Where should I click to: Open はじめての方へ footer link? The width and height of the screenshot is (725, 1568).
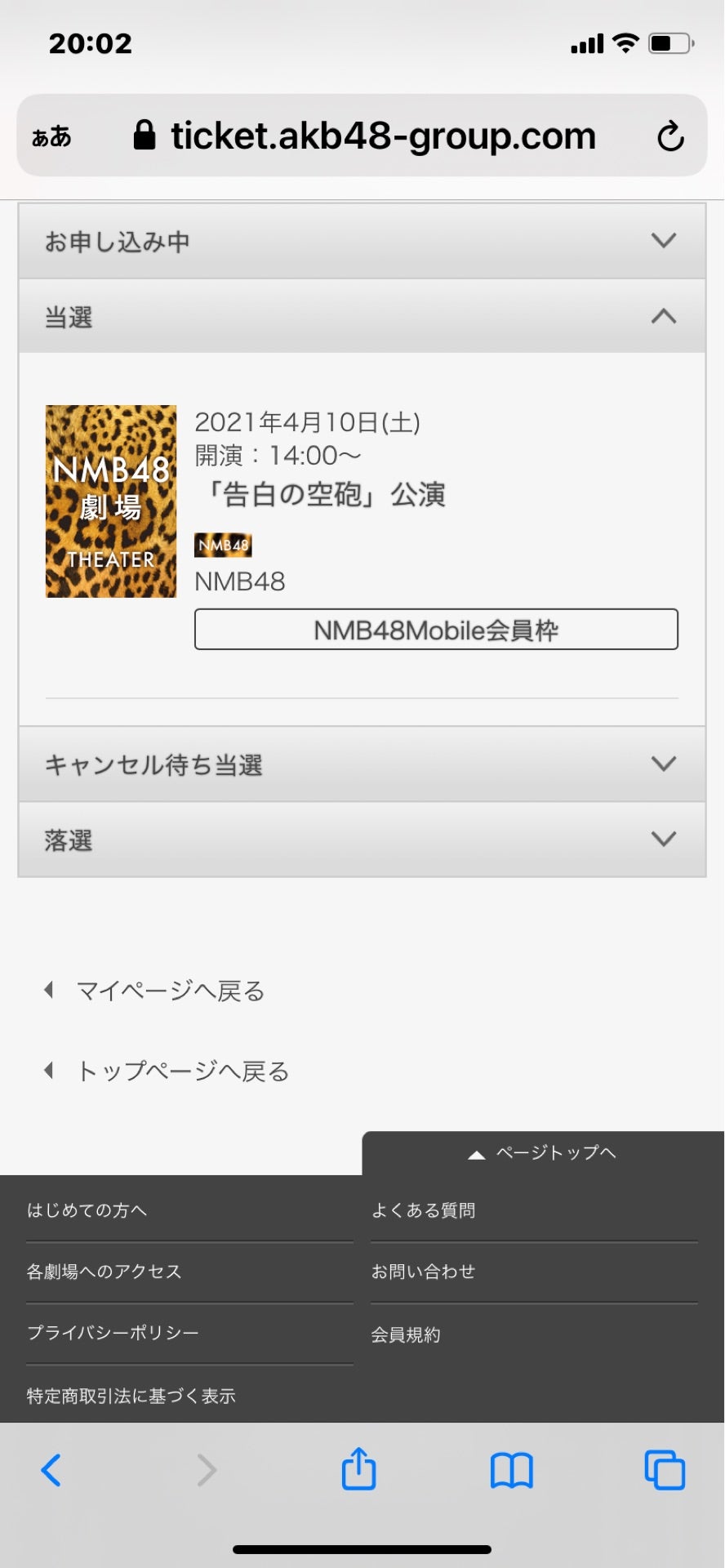point(87,1210)
